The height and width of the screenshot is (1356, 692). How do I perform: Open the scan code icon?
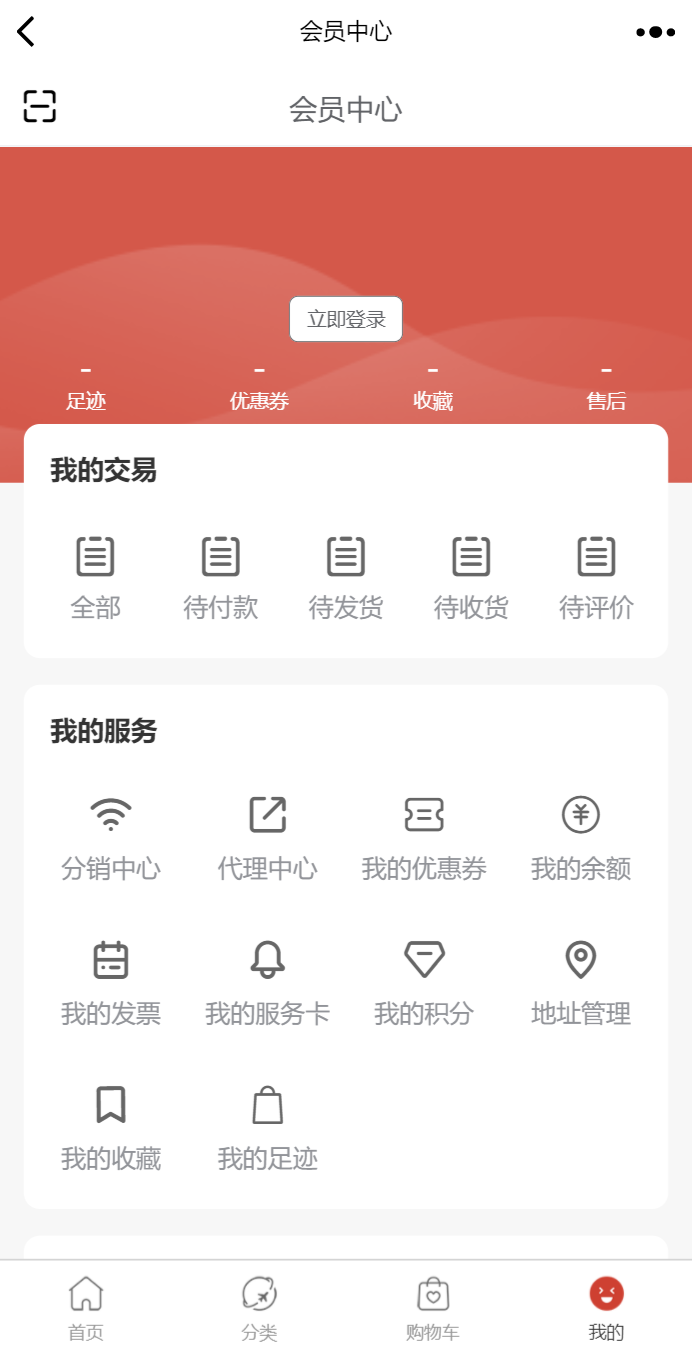click(x=40, y=106)
